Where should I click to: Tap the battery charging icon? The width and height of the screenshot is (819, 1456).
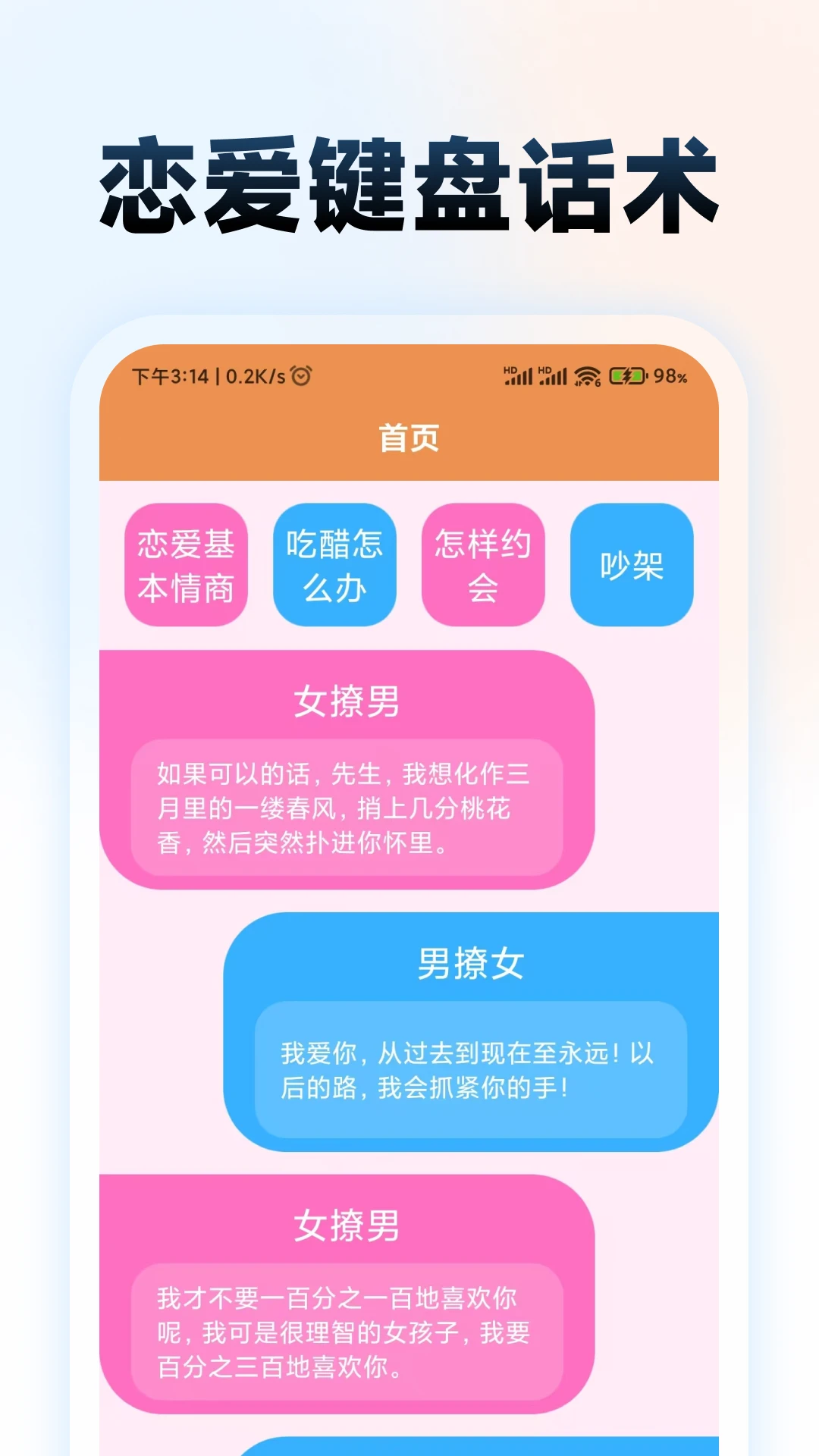click(x=627, y=374)
